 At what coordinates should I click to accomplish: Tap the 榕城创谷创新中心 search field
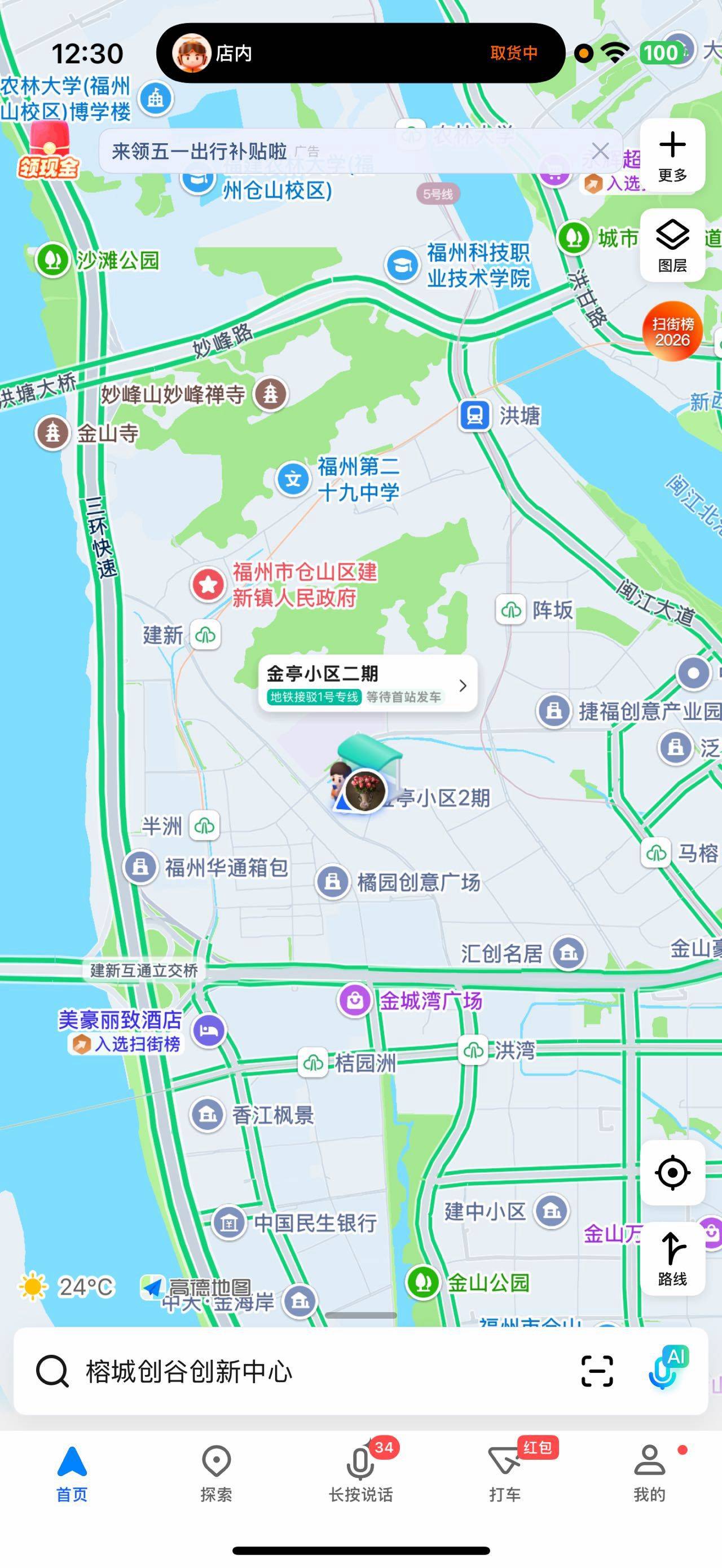coord(244,1372)
